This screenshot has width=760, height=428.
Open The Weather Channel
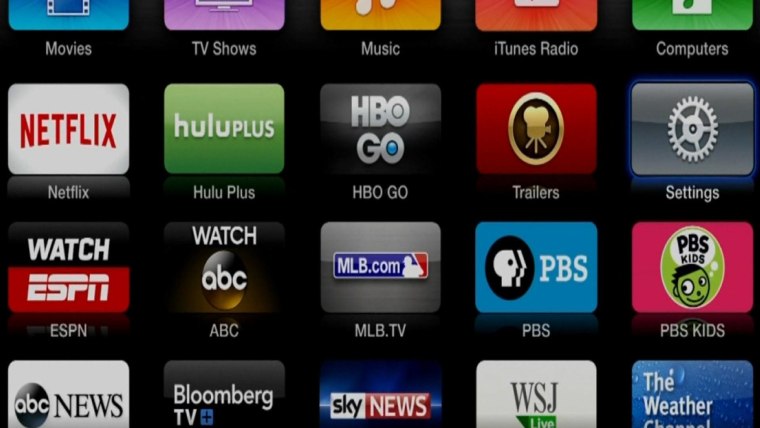tap(692, 396)
